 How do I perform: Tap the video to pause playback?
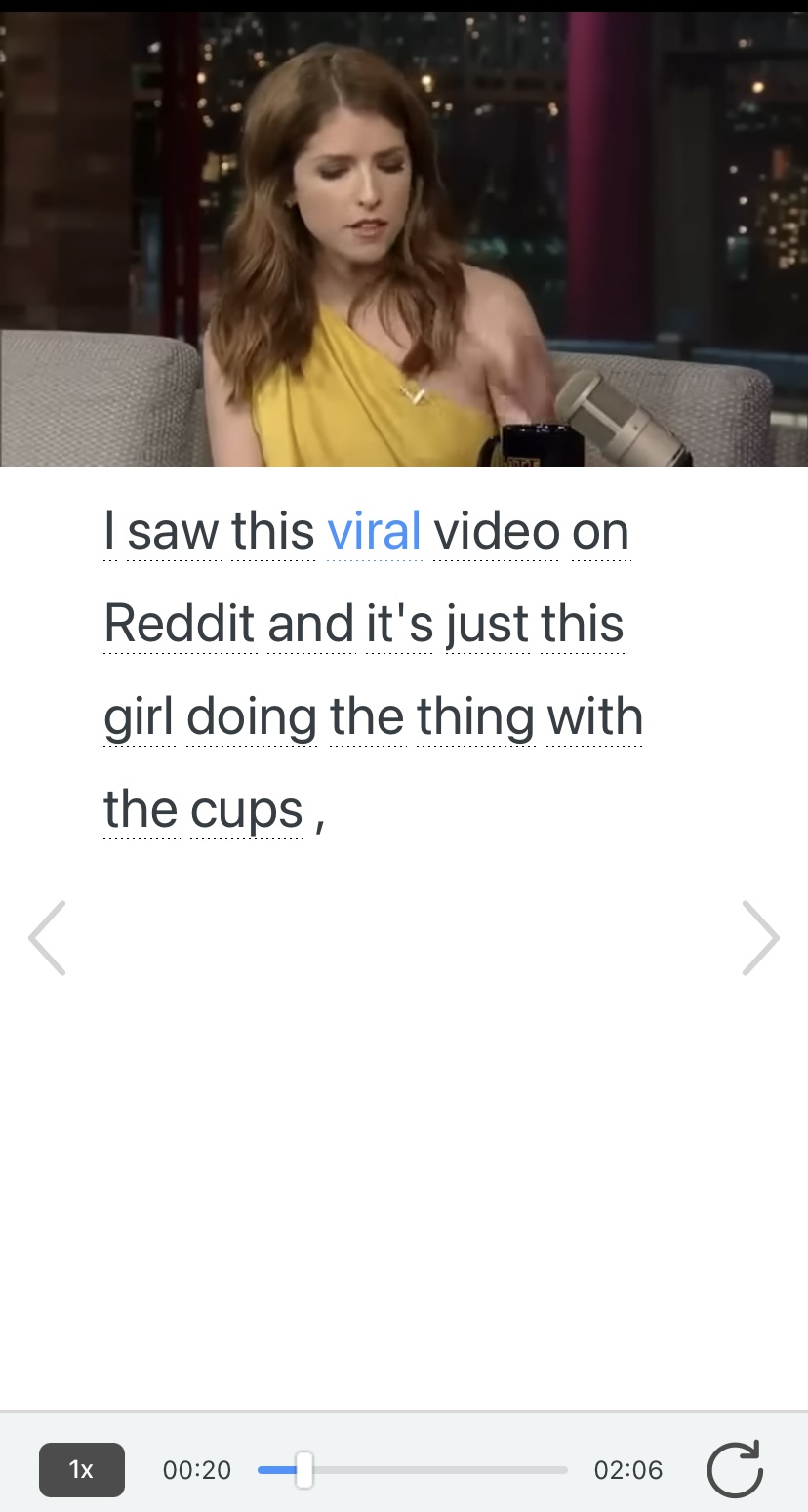click(x=404, y=239)
